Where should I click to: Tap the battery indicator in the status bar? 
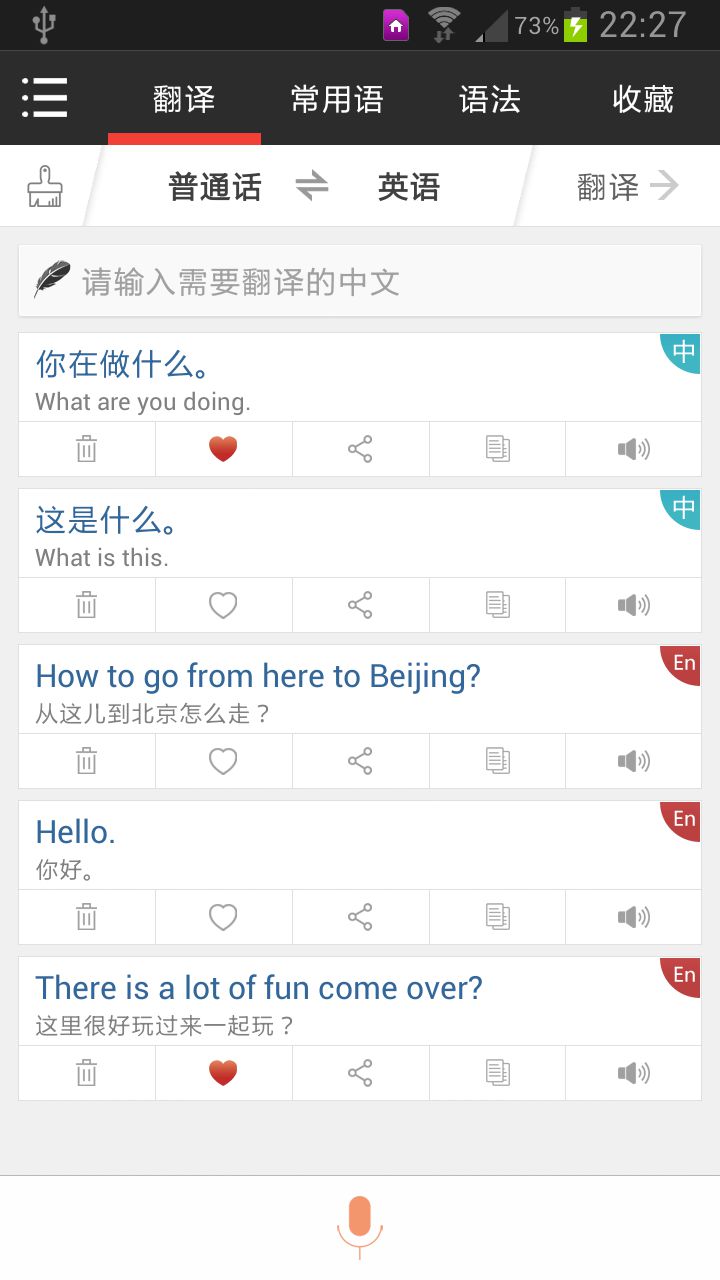(576, 24)
